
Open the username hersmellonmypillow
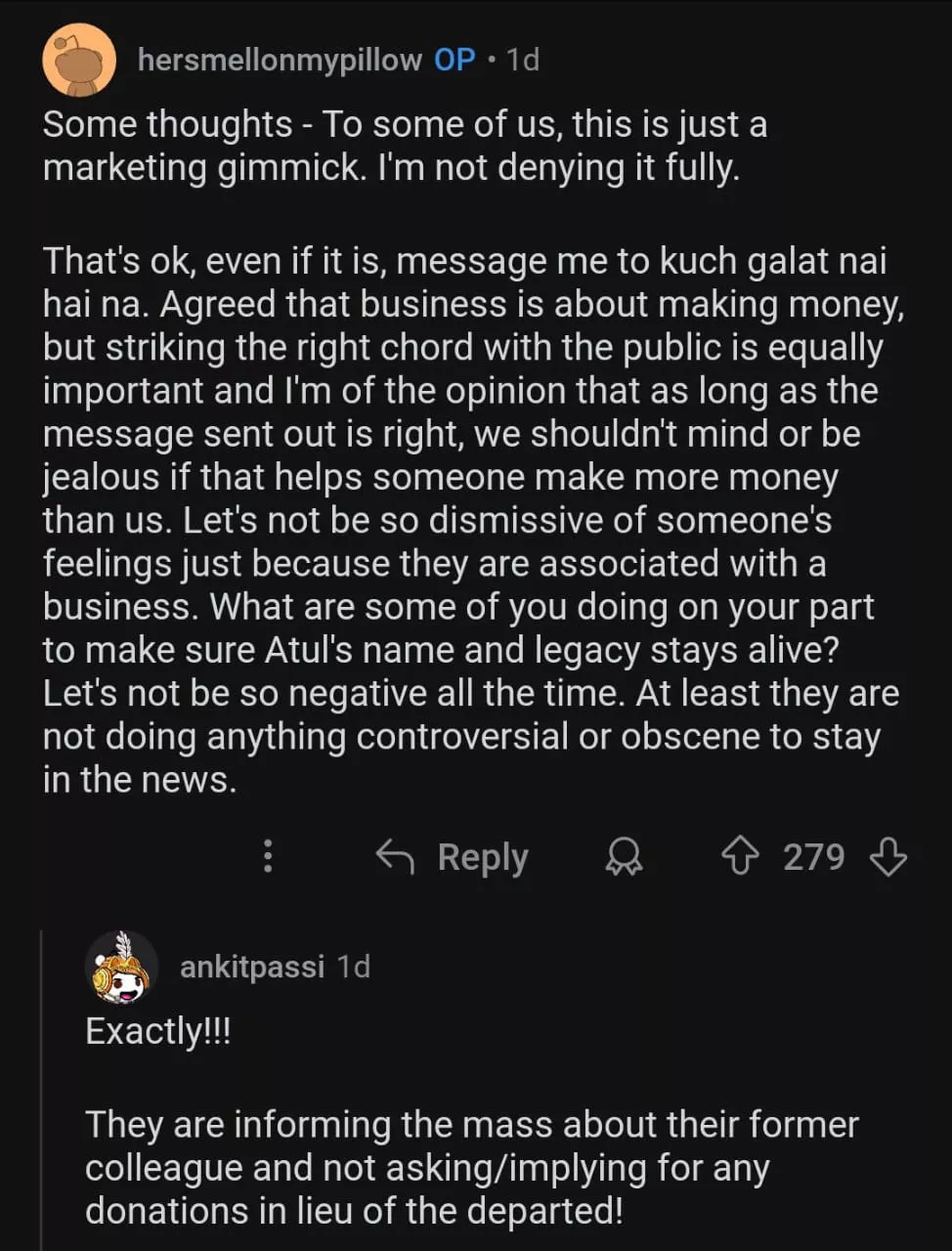click(x=280, y=60)
